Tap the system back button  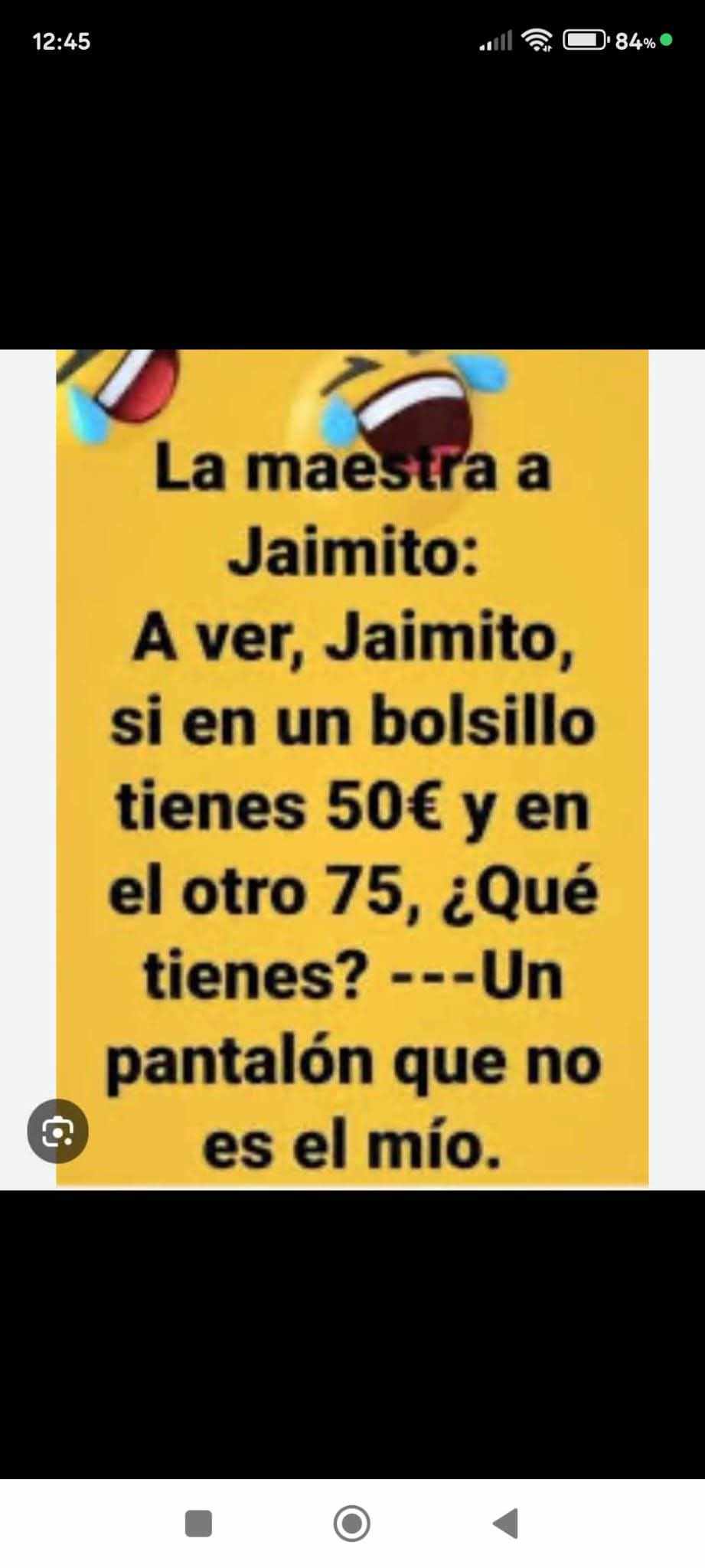(505, 1523)
